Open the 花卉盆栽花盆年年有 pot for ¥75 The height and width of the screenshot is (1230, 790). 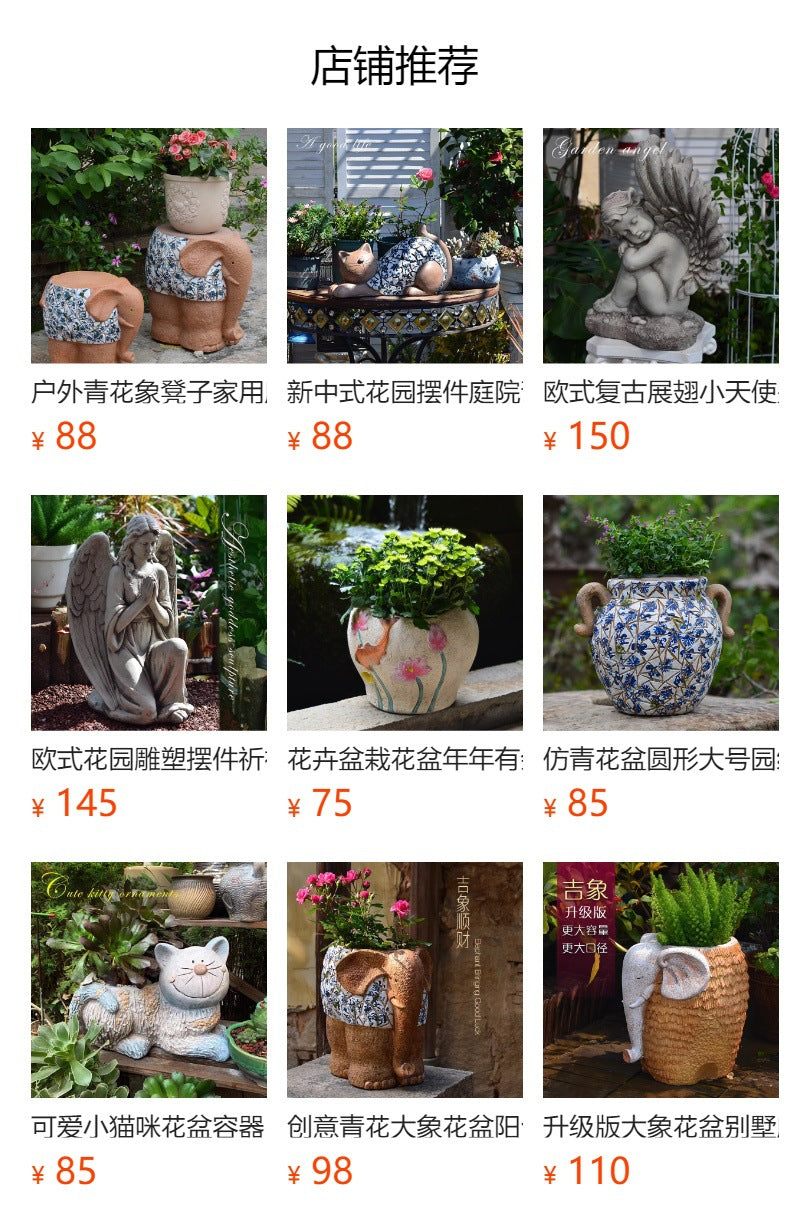tap(404, 613)
